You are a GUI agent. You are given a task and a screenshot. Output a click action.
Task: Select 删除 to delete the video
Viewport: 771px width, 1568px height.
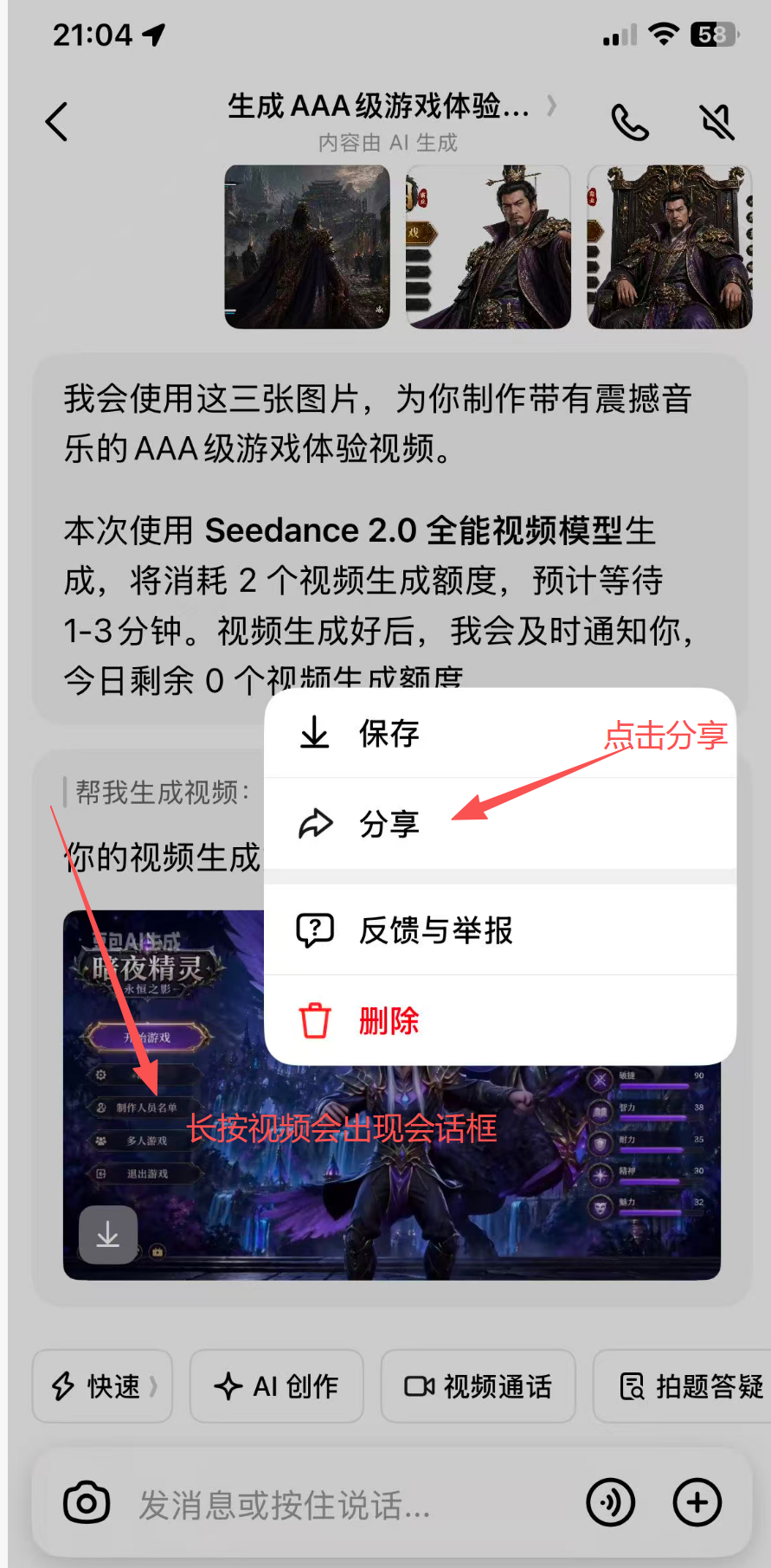(389, 1021)
